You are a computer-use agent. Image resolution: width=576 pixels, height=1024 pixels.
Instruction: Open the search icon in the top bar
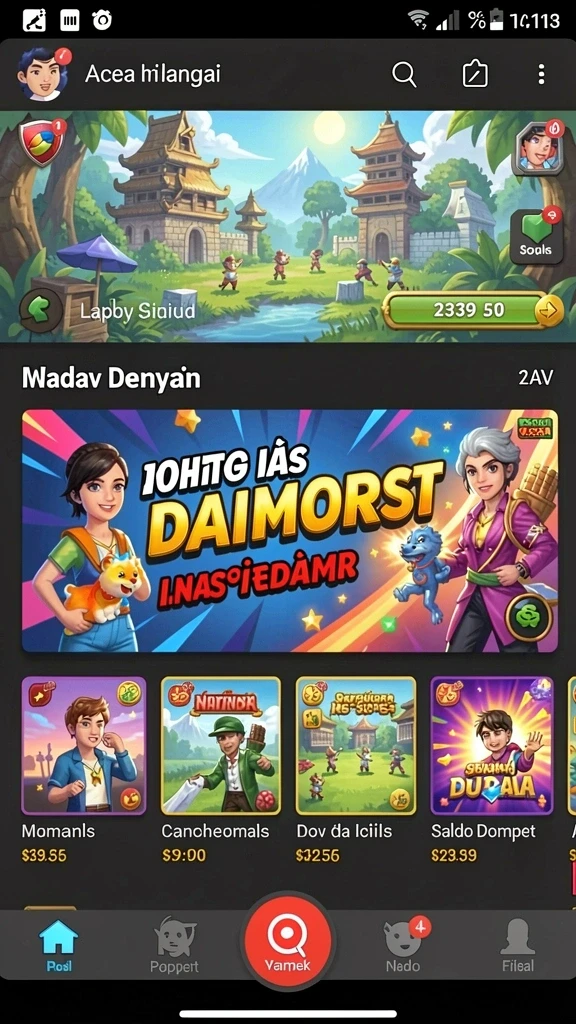(x=404, y=75)
